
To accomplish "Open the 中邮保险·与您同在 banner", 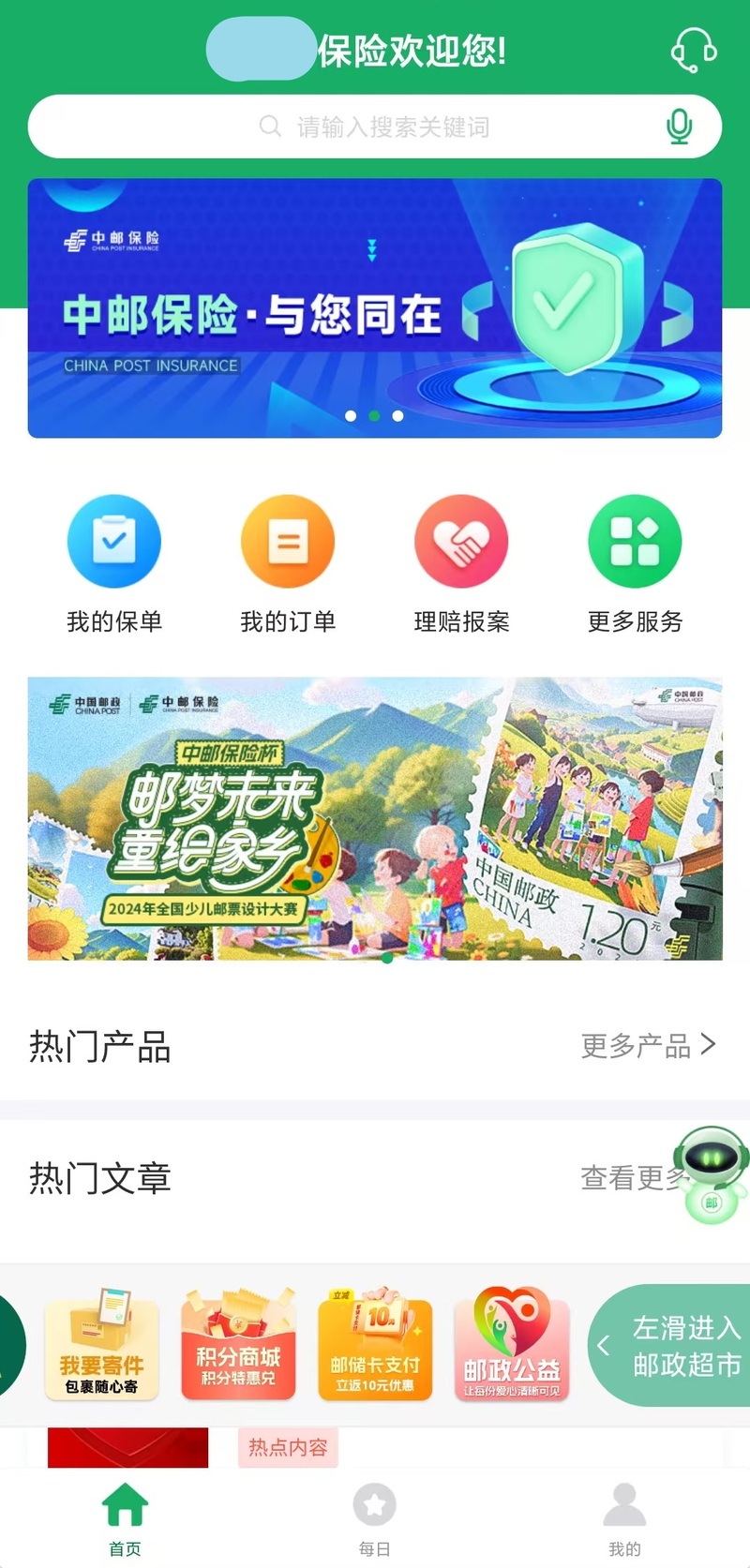I will pos(374,308).
